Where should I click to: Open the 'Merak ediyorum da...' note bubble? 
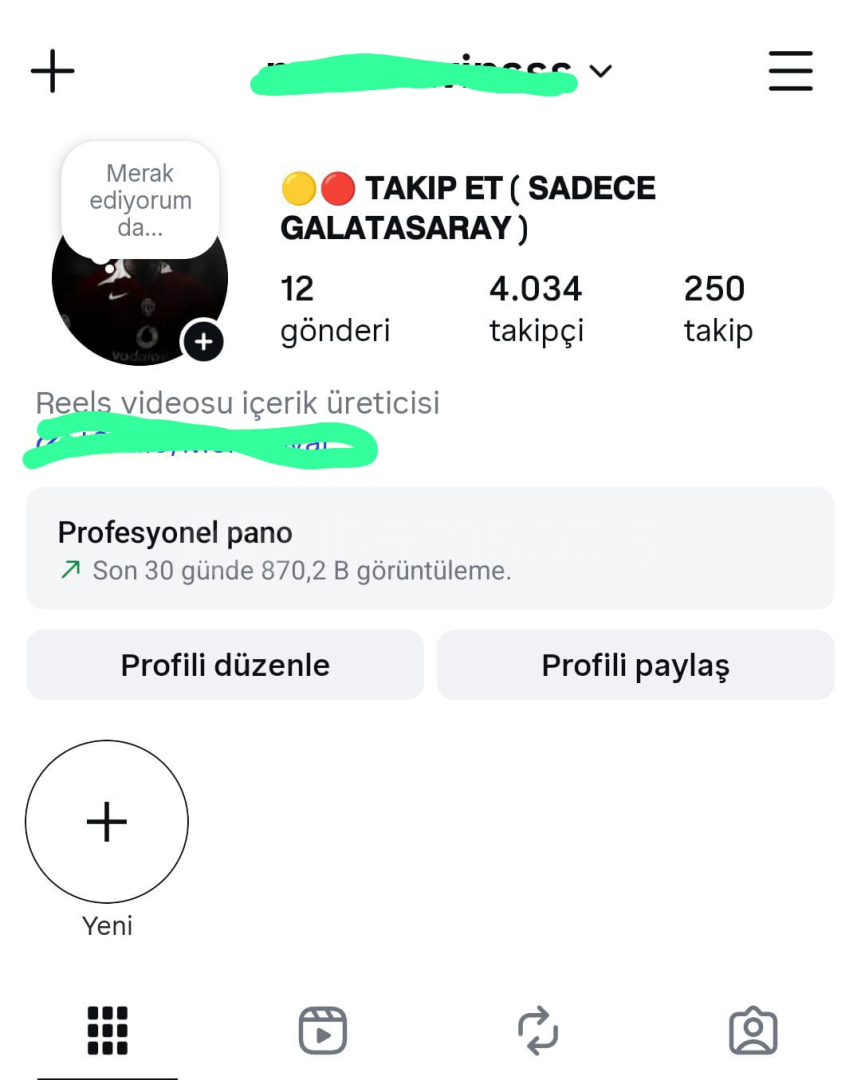point(140,200)
